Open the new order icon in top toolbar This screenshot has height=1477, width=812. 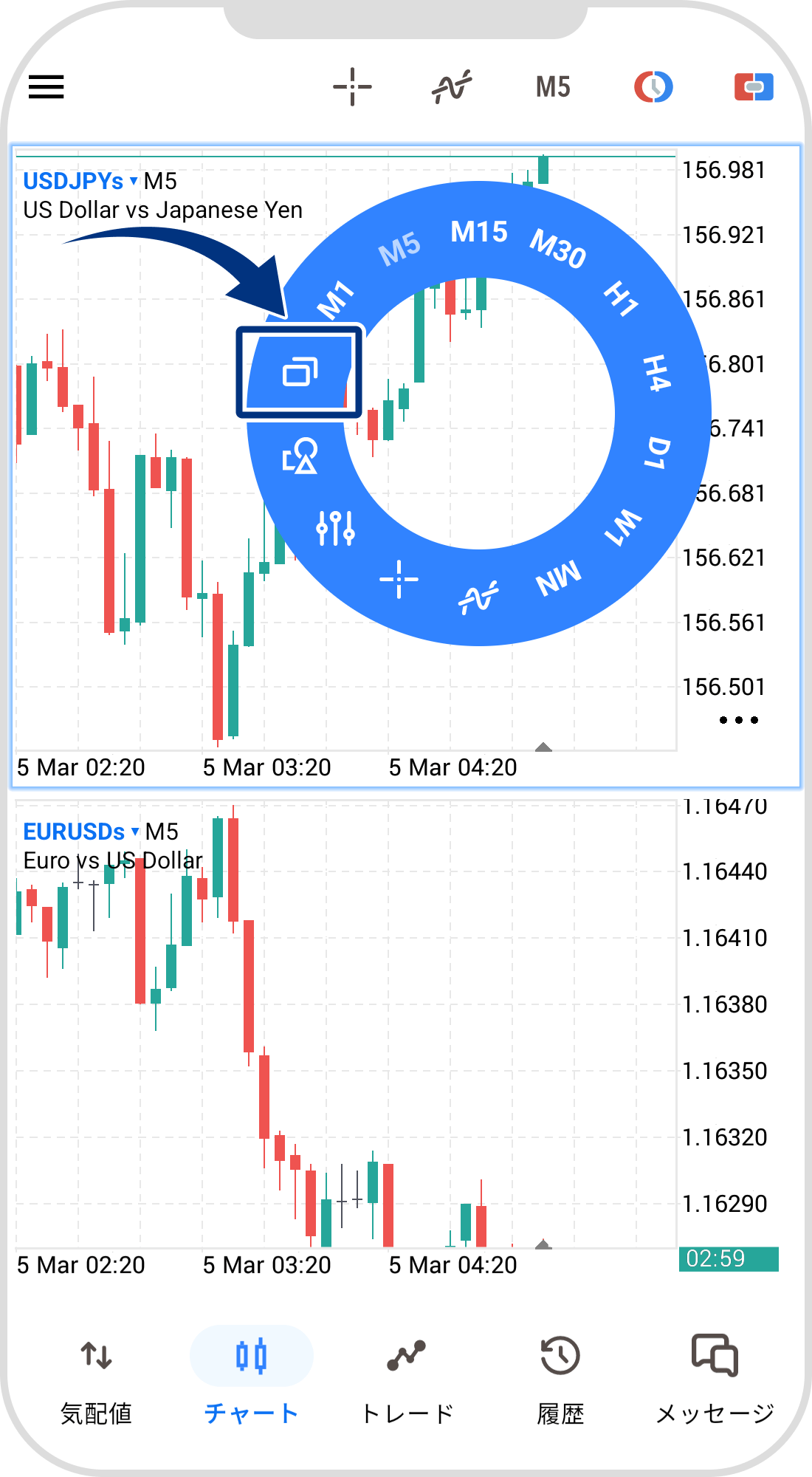point(753,87)
